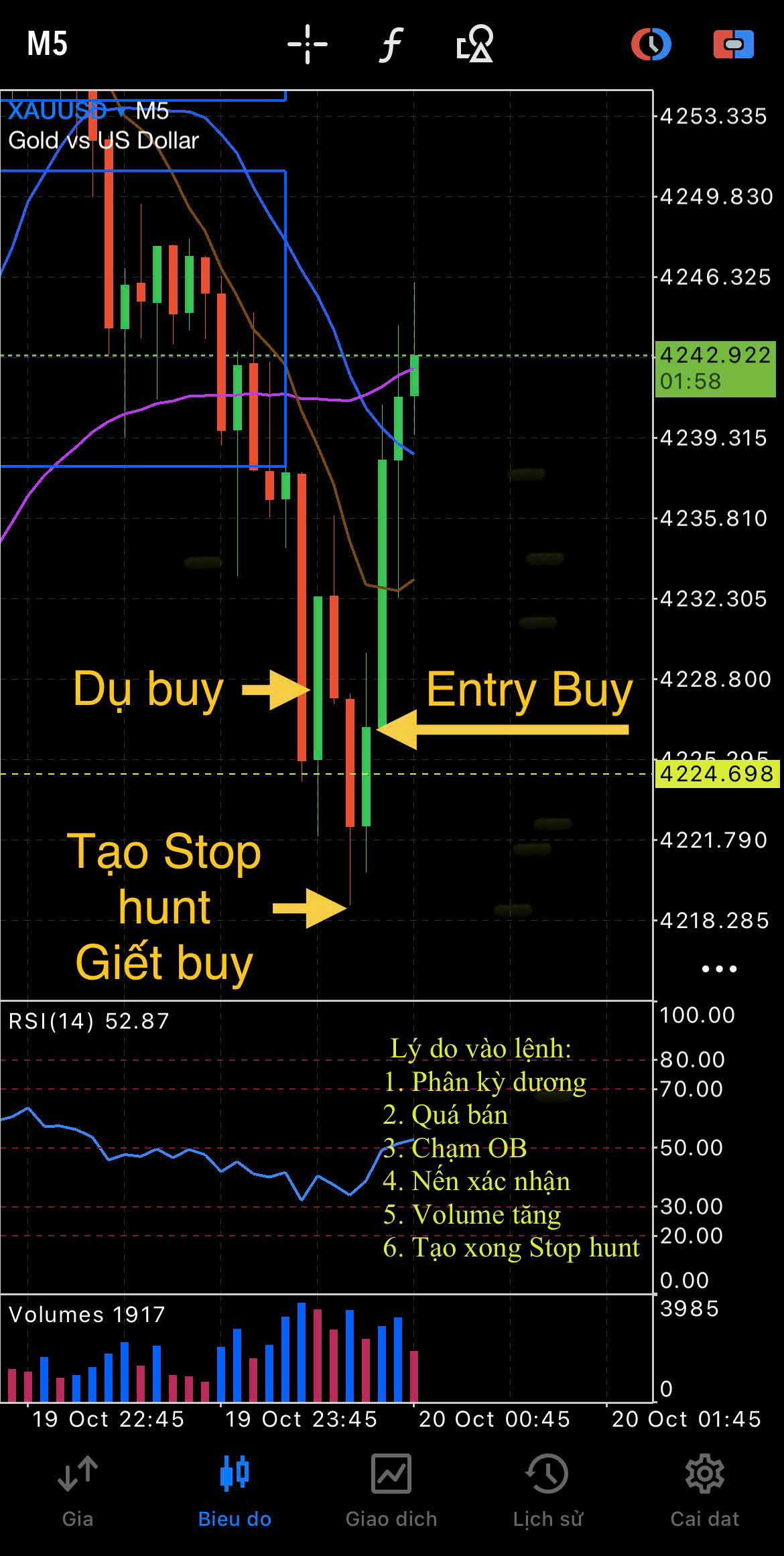Open the Lịch sử tab

point(548,1488)
